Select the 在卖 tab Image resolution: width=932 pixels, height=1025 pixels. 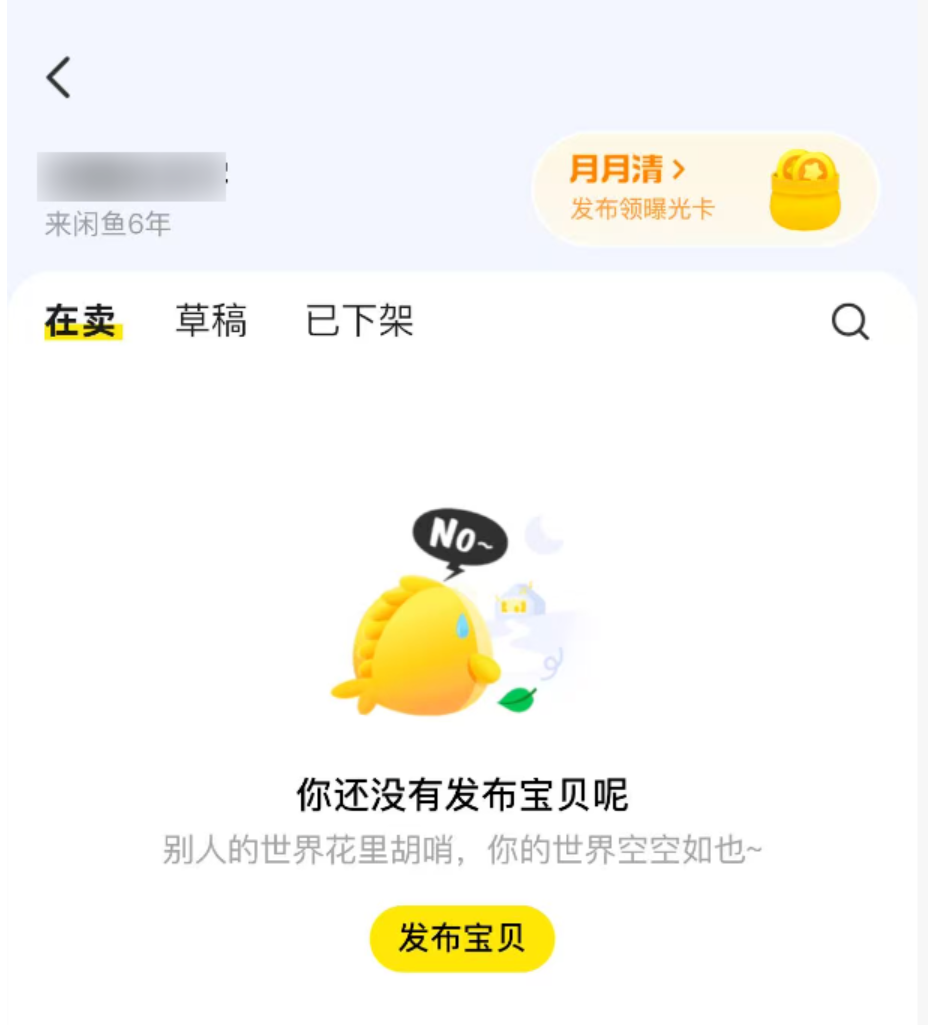[x=82, y=322]
